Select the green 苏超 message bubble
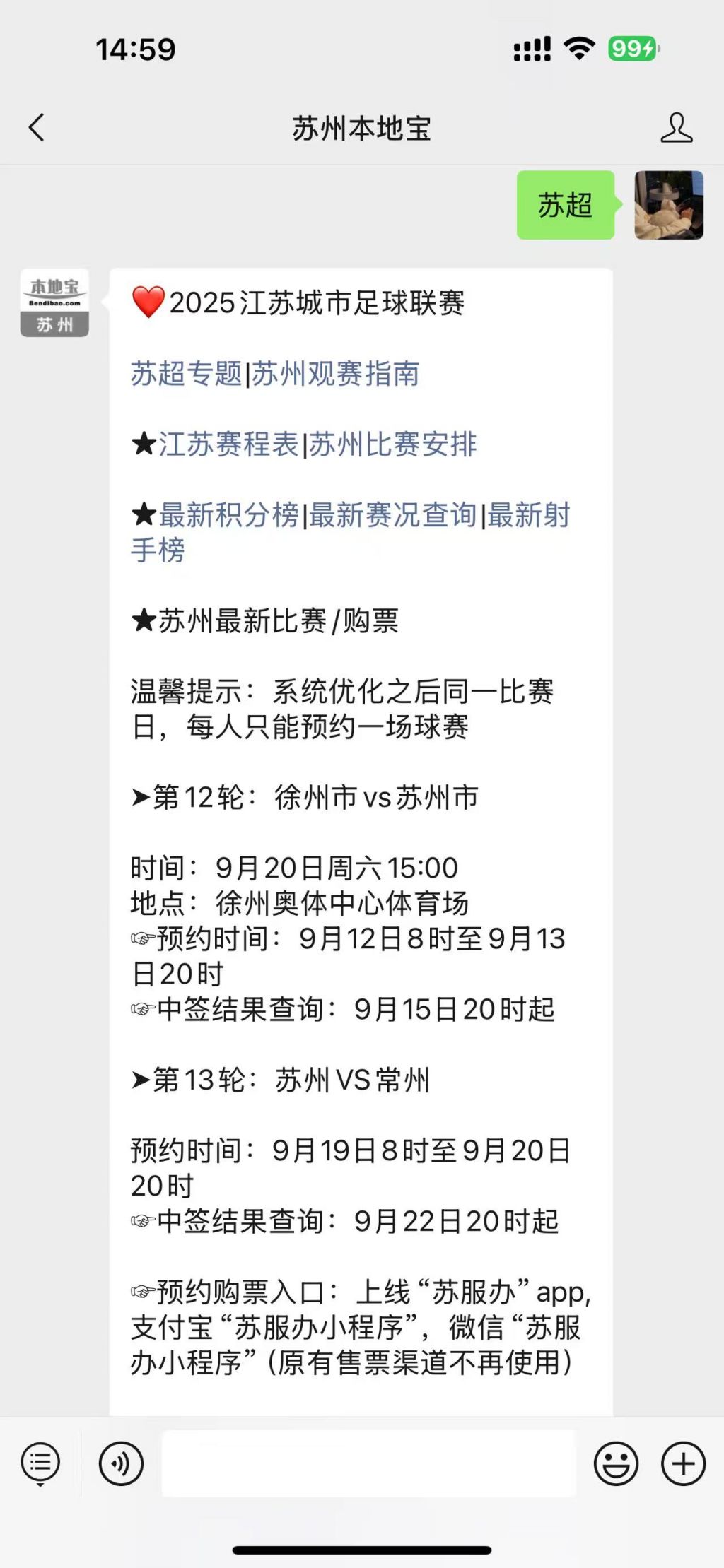The height and width of the screenshot is (1568, 724). click(564, 206)
